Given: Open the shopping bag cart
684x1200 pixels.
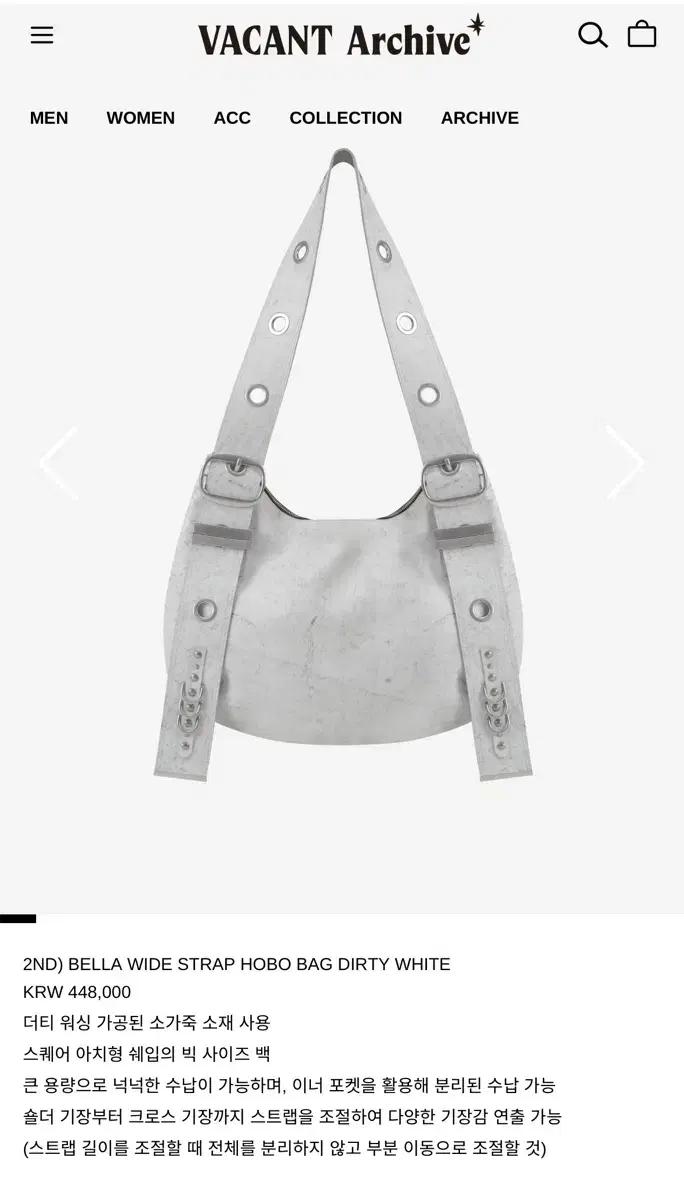Looking at the screenshot, I should coord(642,35).
